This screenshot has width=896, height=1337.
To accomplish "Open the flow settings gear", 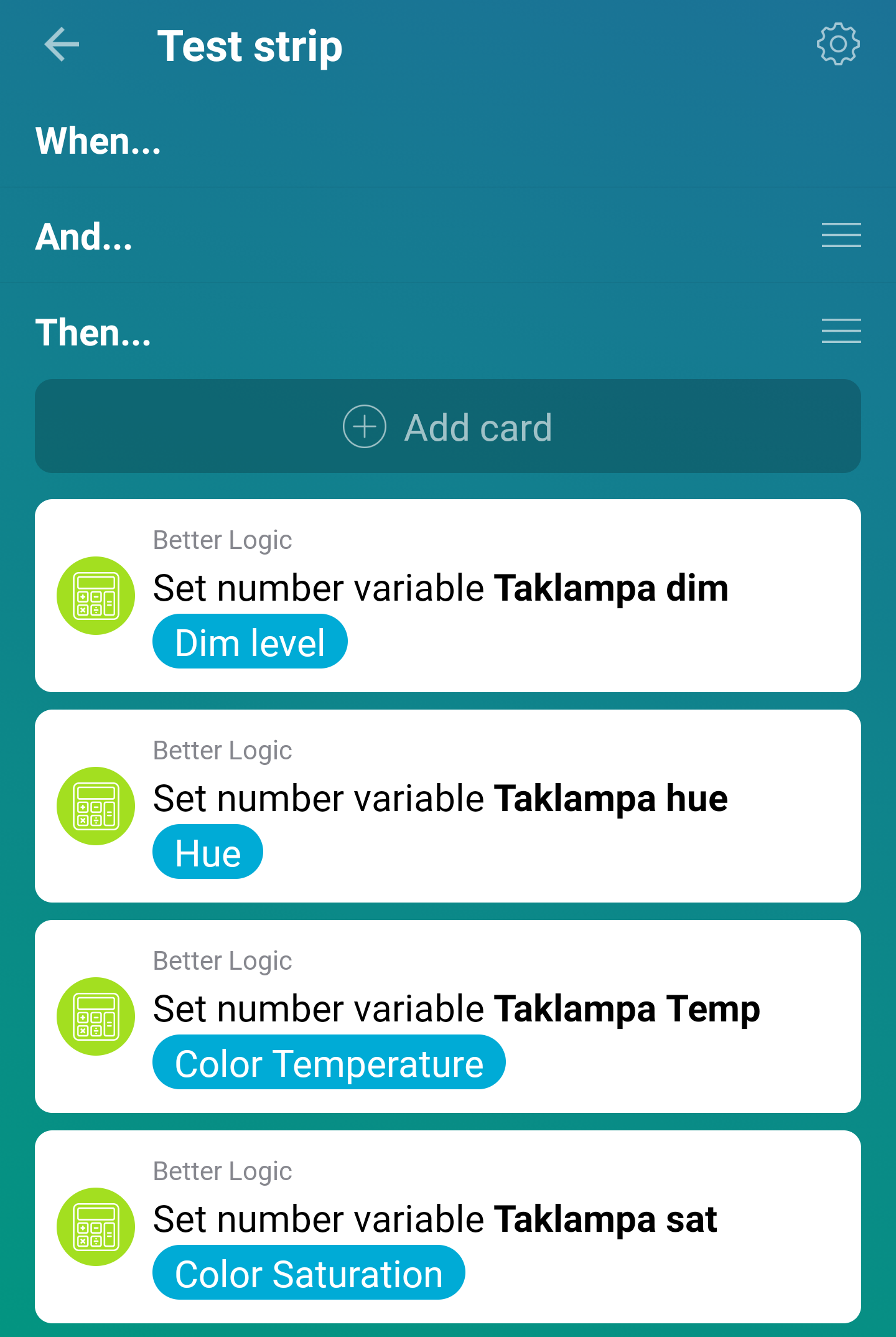I will pos(838,44).
